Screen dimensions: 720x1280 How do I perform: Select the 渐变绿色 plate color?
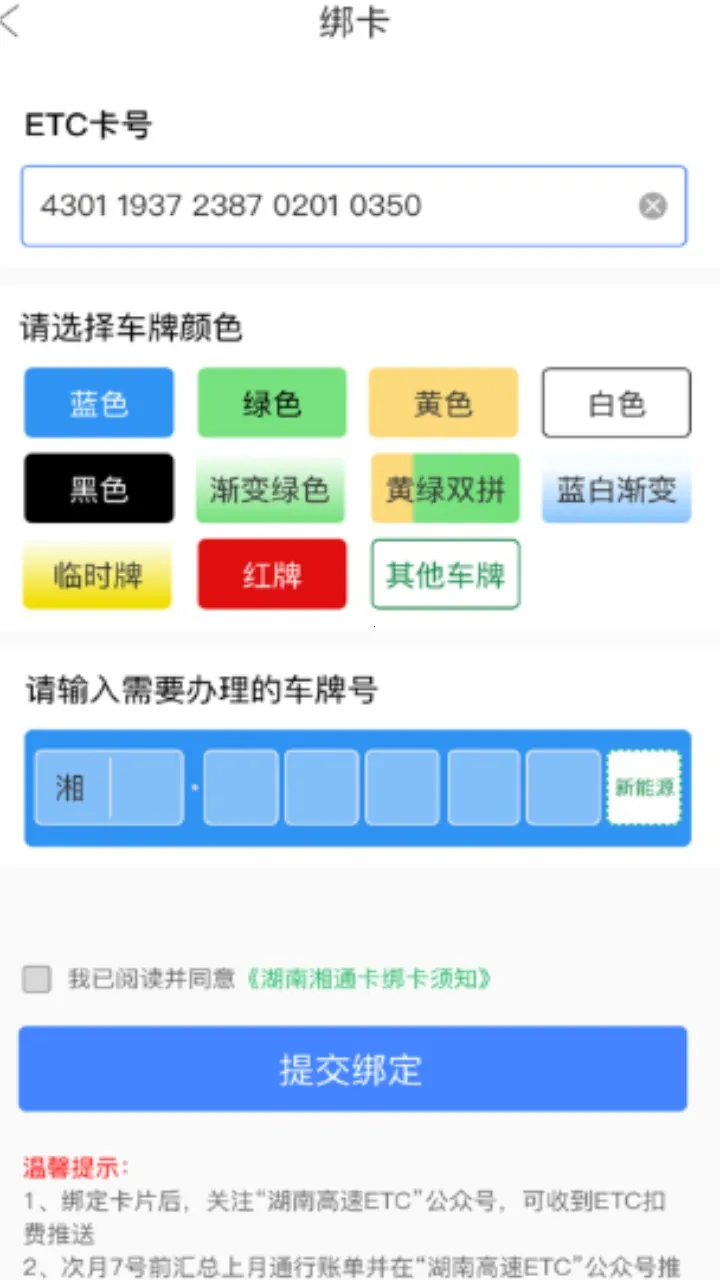(271, 489)
